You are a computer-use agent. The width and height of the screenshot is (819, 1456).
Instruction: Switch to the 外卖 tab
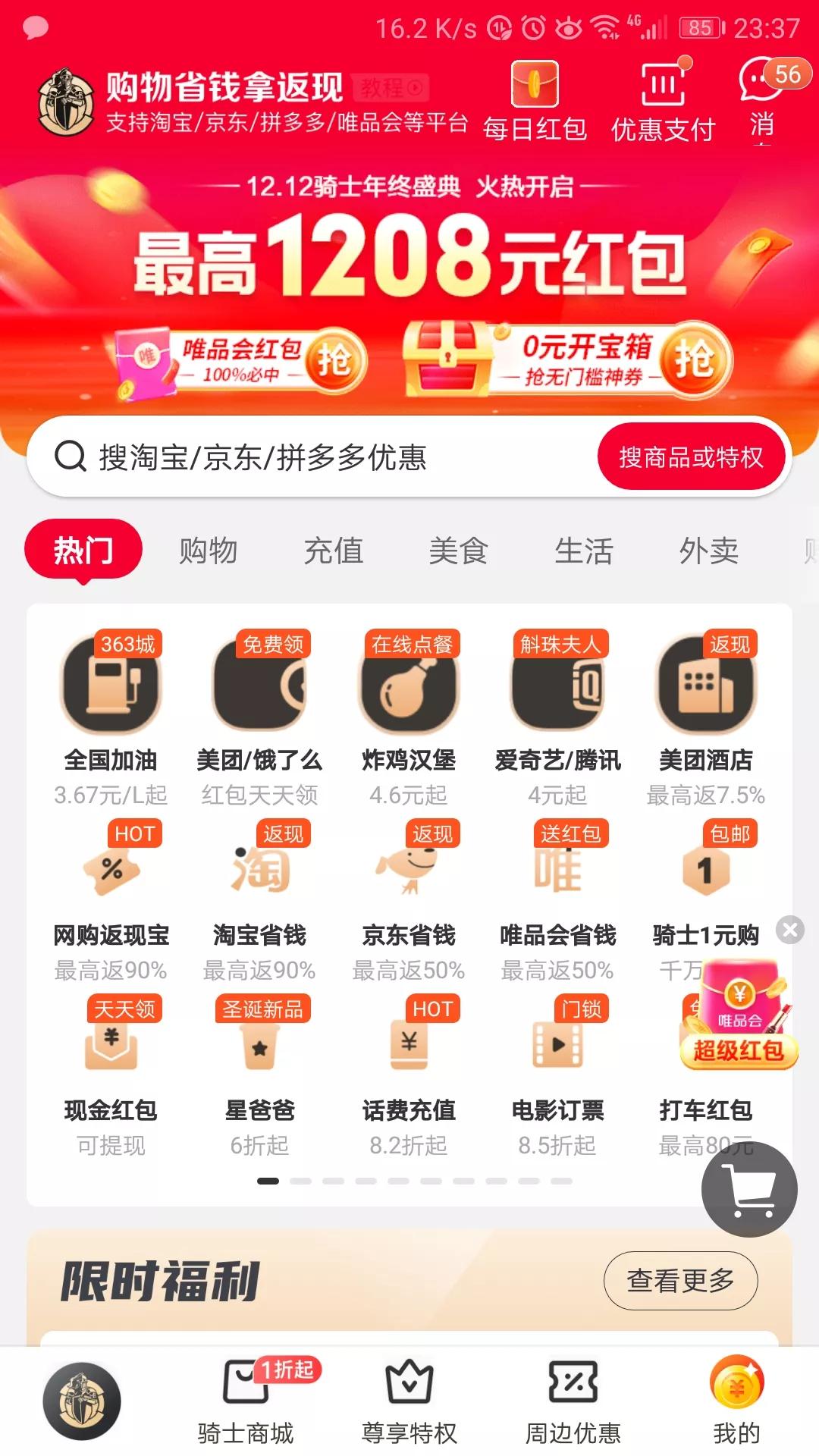pyautogui.click(x=708, y=551)
